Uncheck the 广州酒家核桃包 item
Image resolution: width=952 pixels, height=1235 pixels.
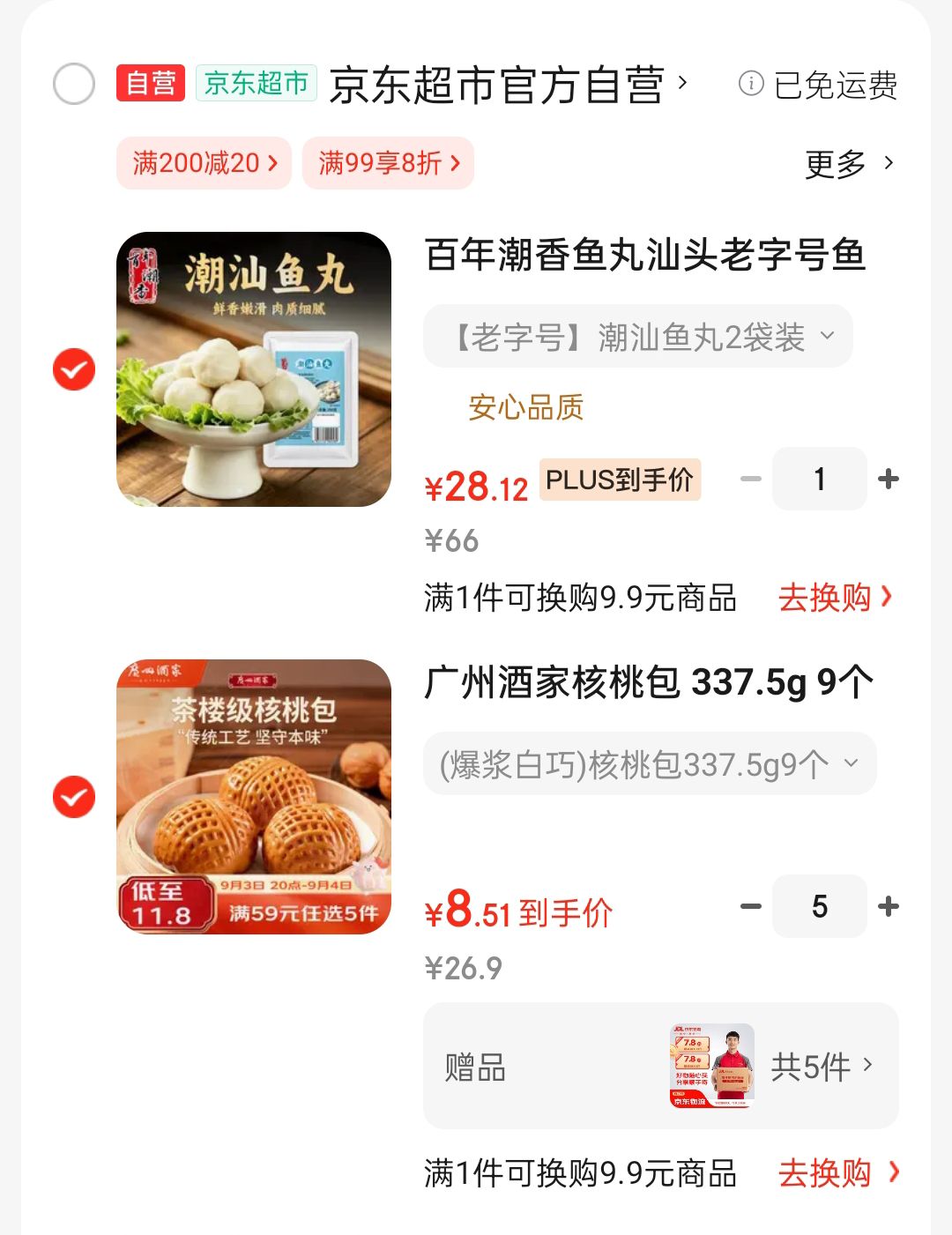(74, 797)
